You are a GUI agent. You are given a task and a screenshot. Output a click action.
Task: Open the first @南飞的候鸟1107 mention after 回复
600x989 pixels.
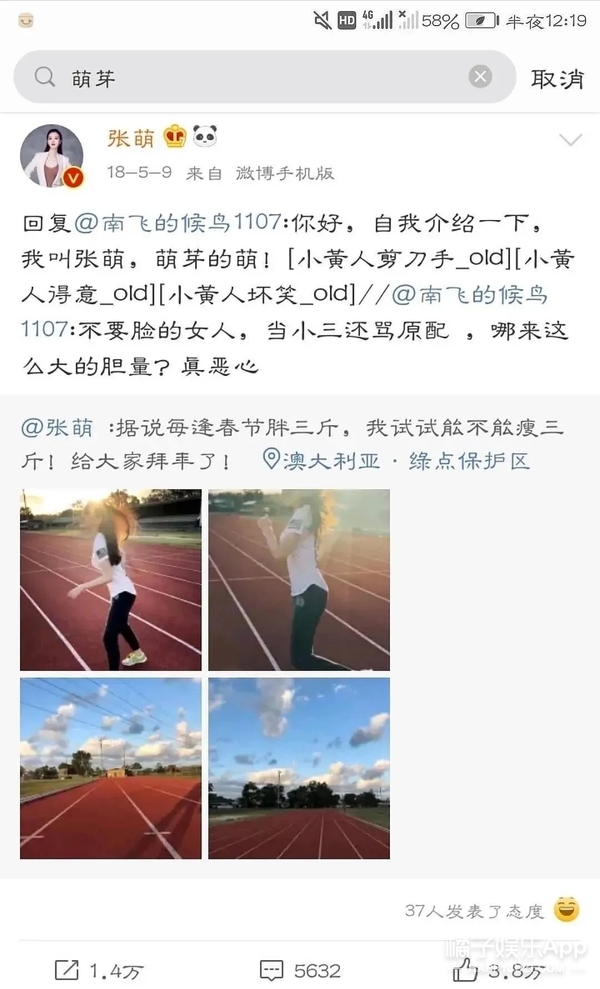(x=178, y=223)
